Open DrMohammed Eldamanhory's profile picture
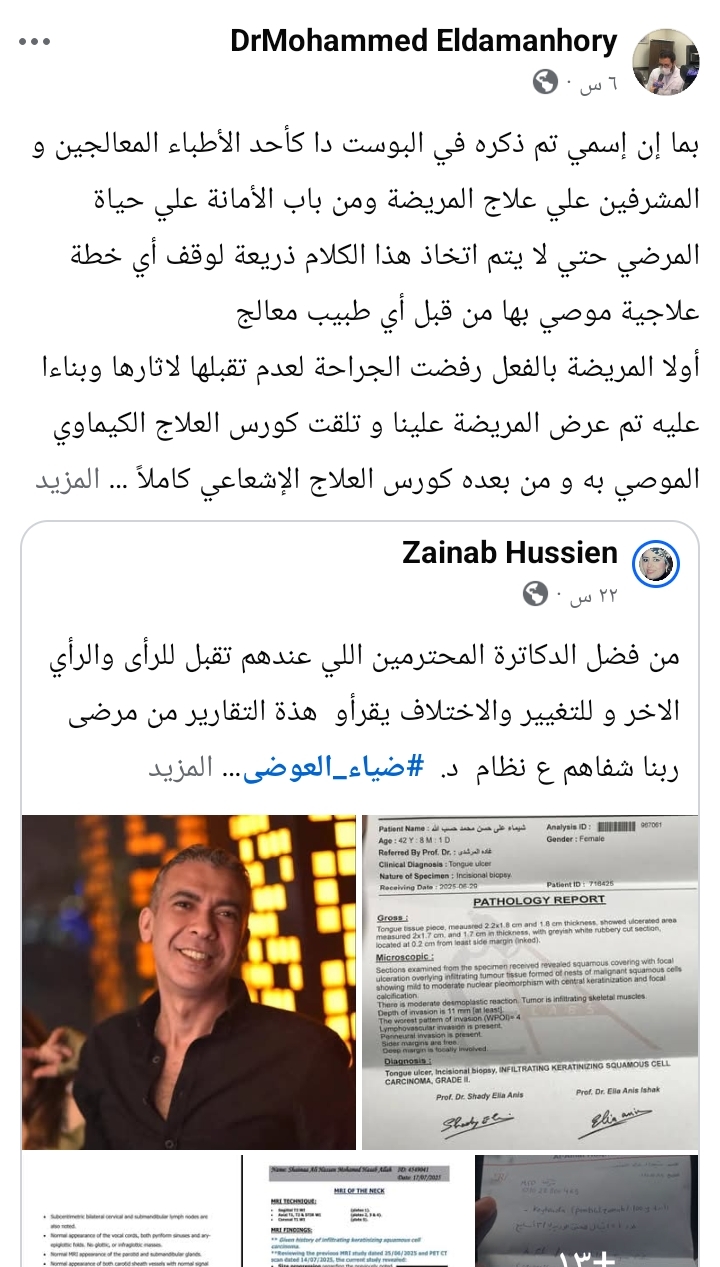720x1267 pixels. pos(670,62)
